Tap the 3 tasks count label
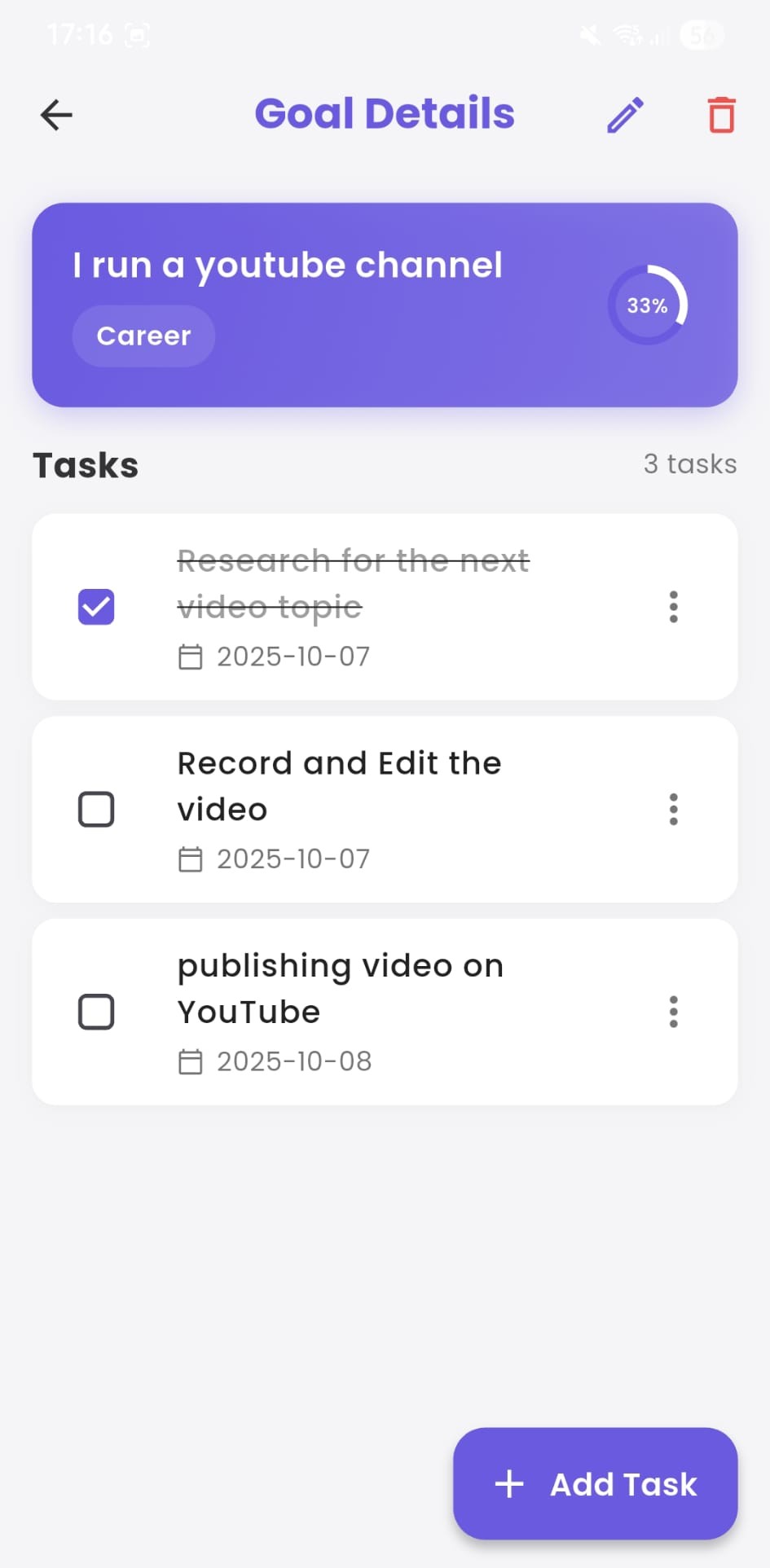This screenshot has height=1568, width=770. 690,463
